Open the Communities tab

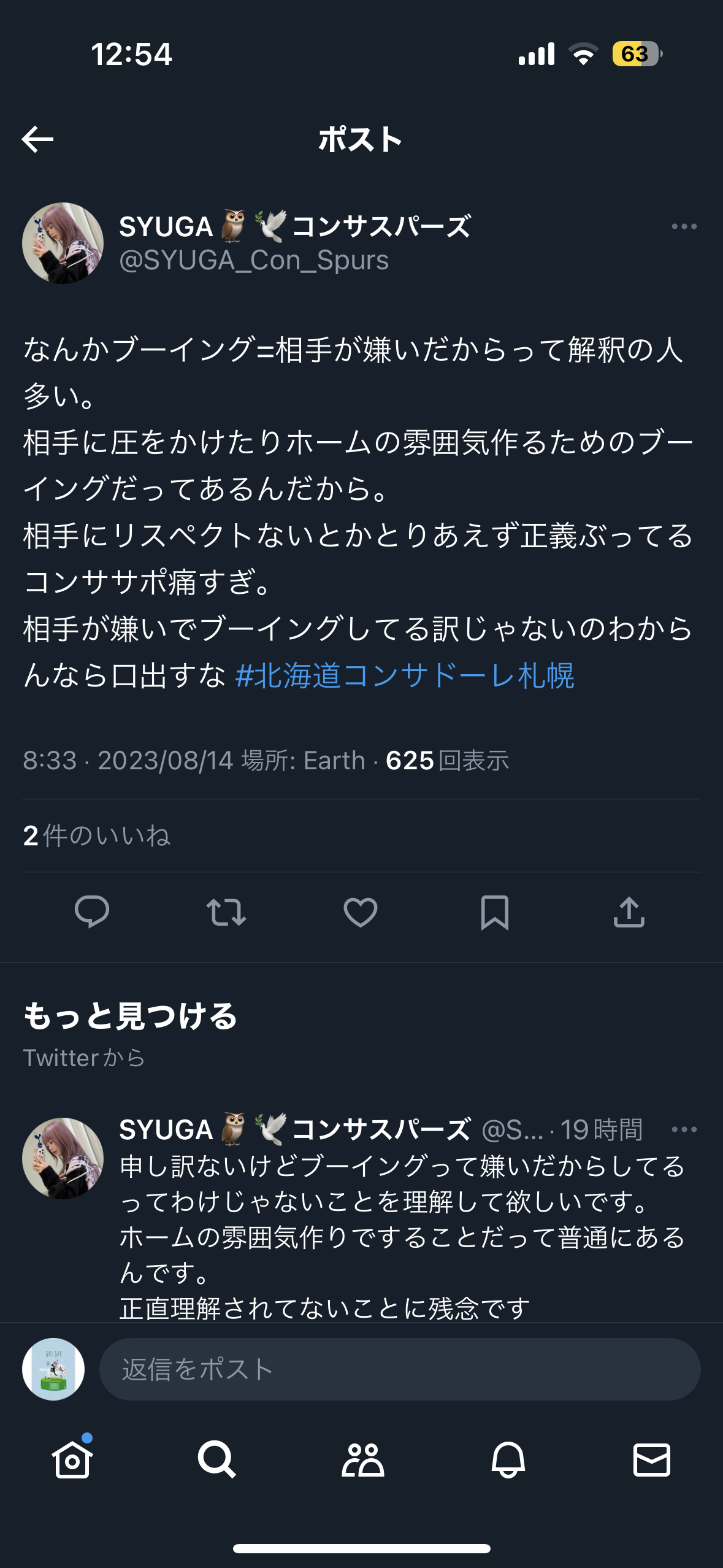tap(362, 1459)
